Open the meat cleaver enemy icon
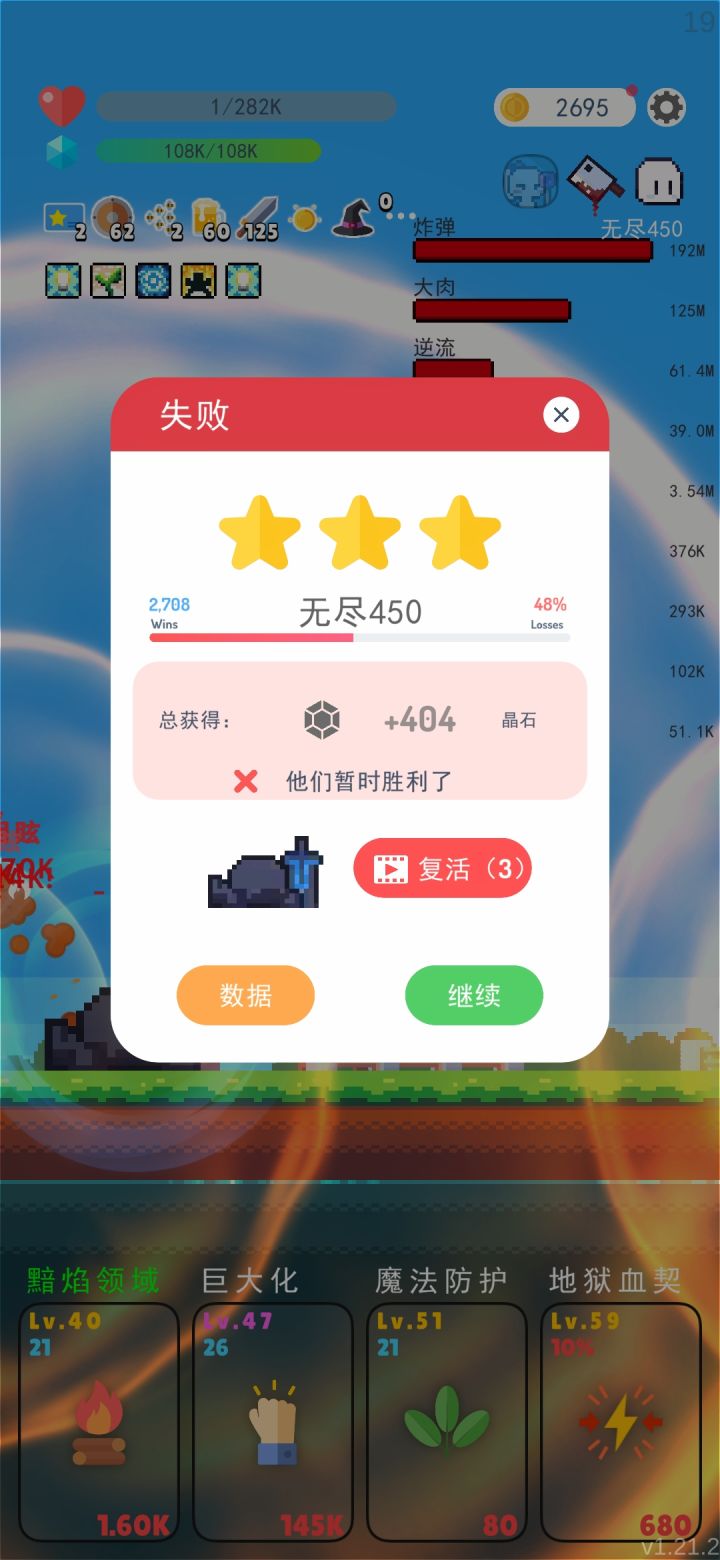This screenshot has height=1560, width=720. point(595,185)
